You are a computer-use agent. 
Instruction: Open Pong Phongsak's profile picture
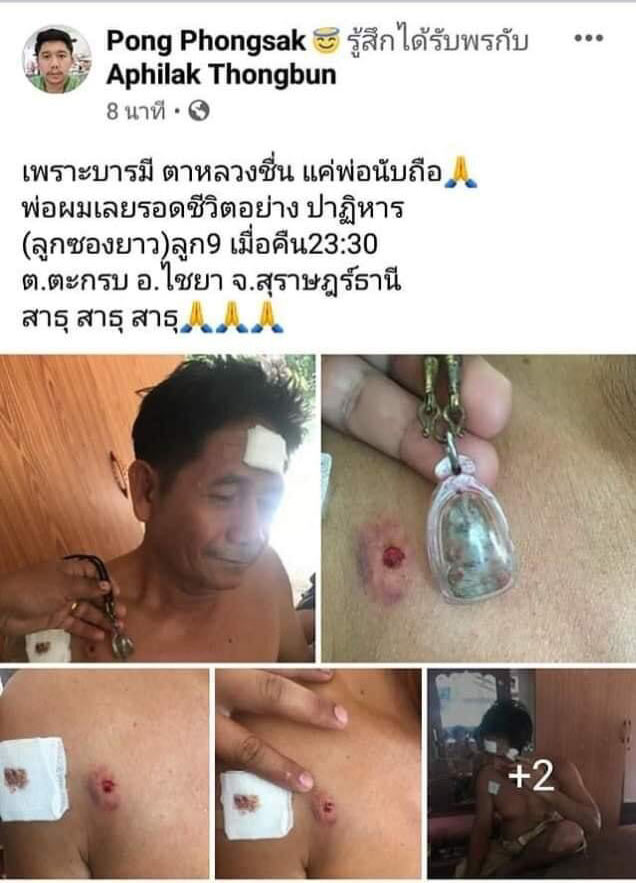57,59
